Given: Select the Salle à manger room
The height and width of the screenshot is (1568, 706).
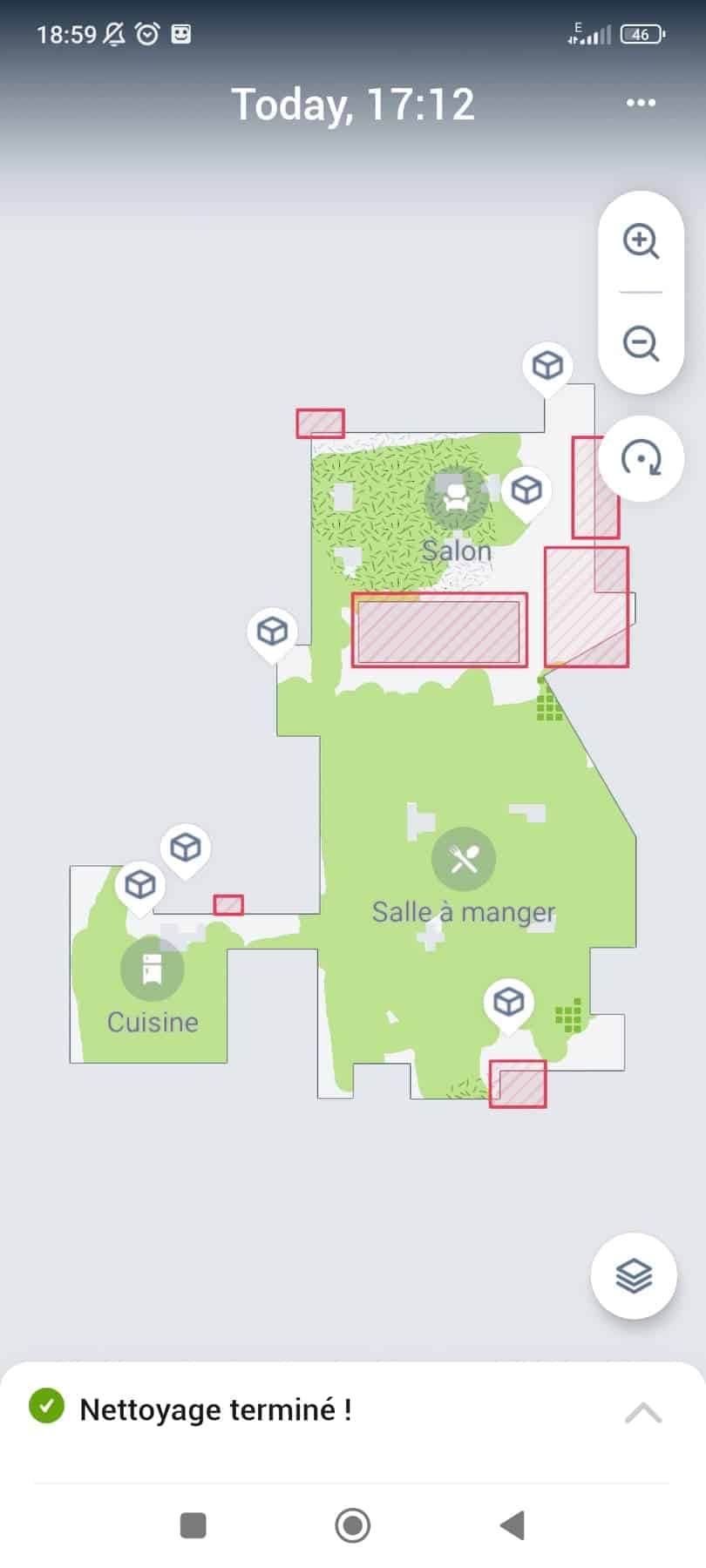Looking at the screenshot, I should pos(464,860).
